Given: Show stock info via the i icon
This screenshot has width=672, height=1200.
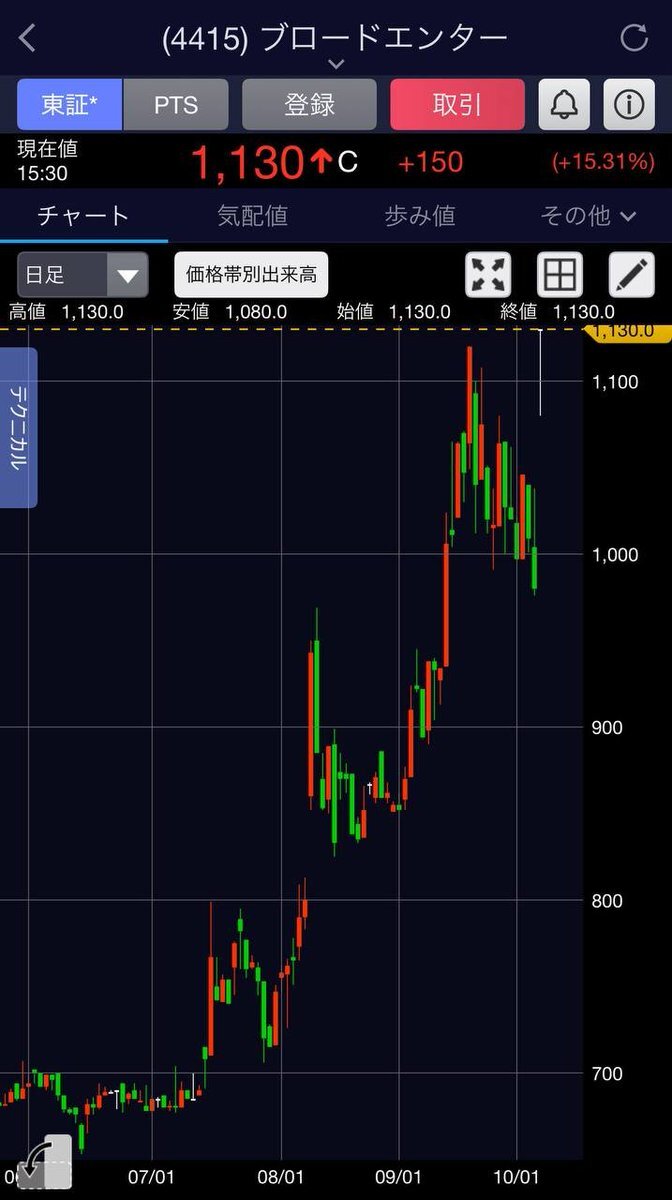Looking at the screenshot, I should click(629, 105).
